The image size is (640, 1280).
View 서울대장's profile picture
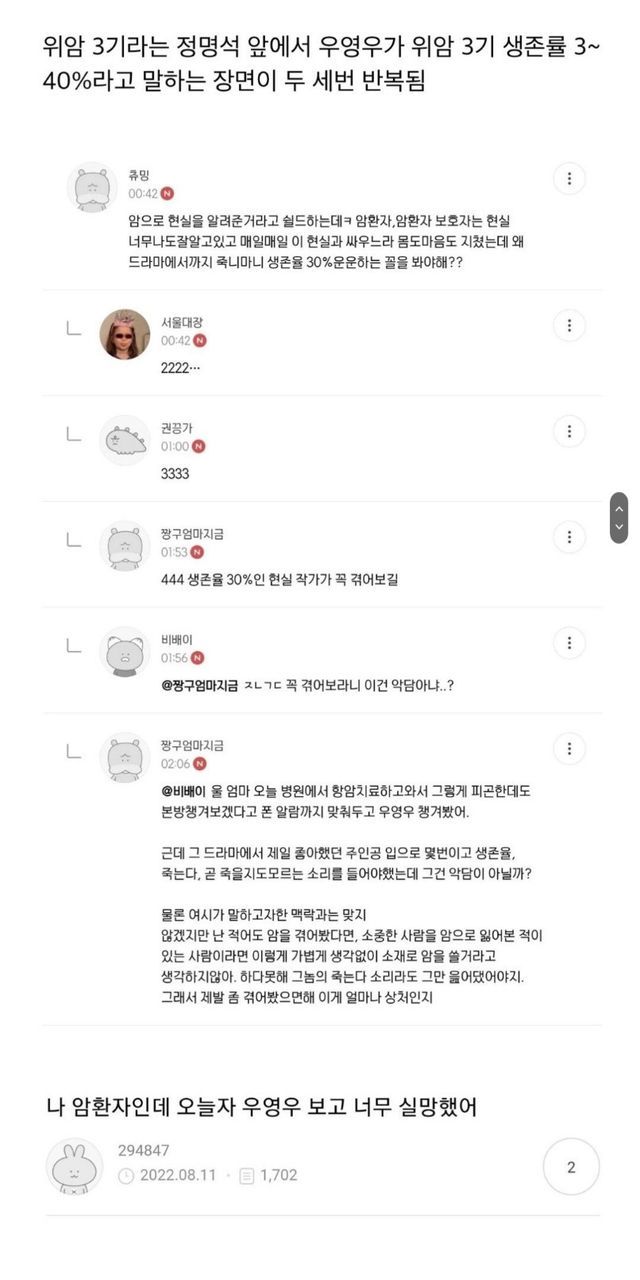(x=126, y=334)
